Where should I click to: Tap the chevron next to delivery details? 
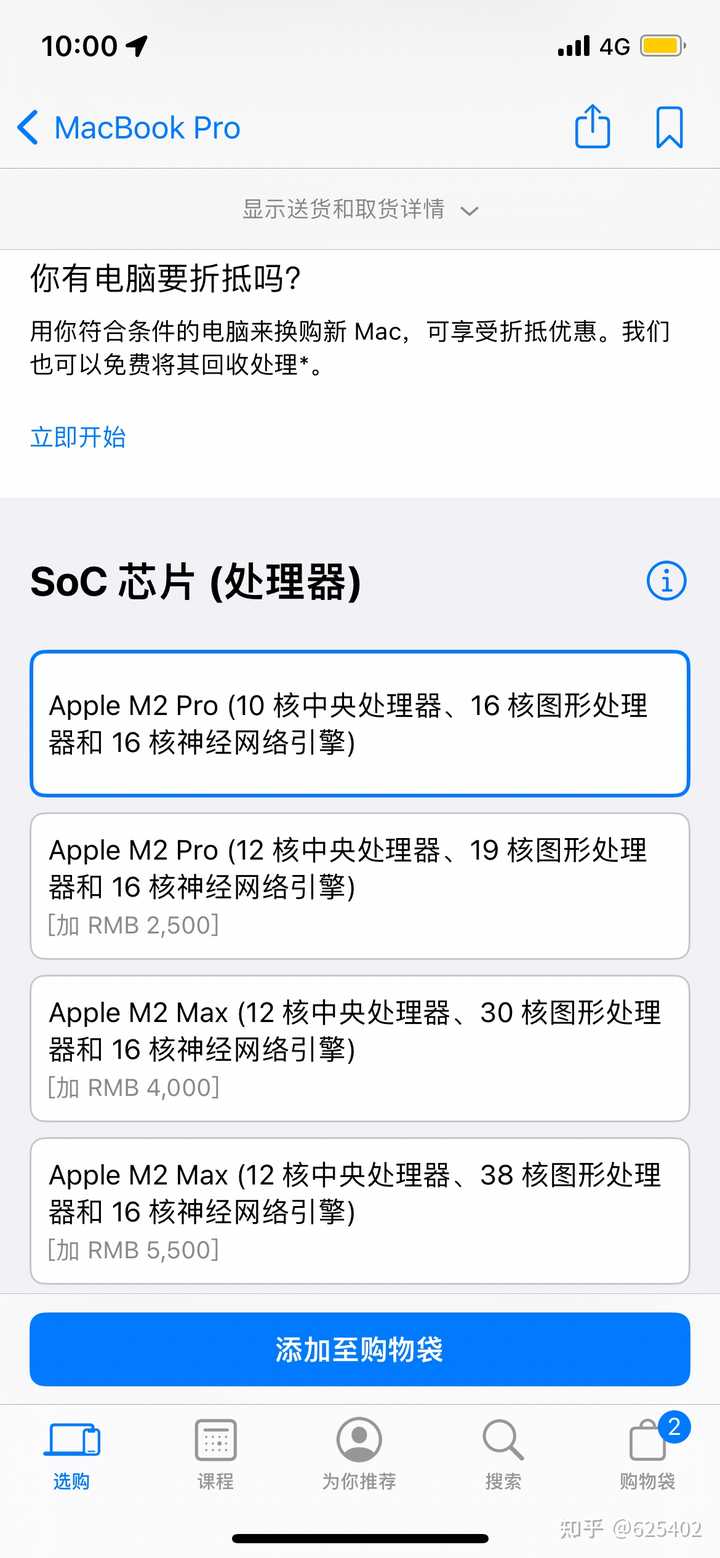[469, 211]
